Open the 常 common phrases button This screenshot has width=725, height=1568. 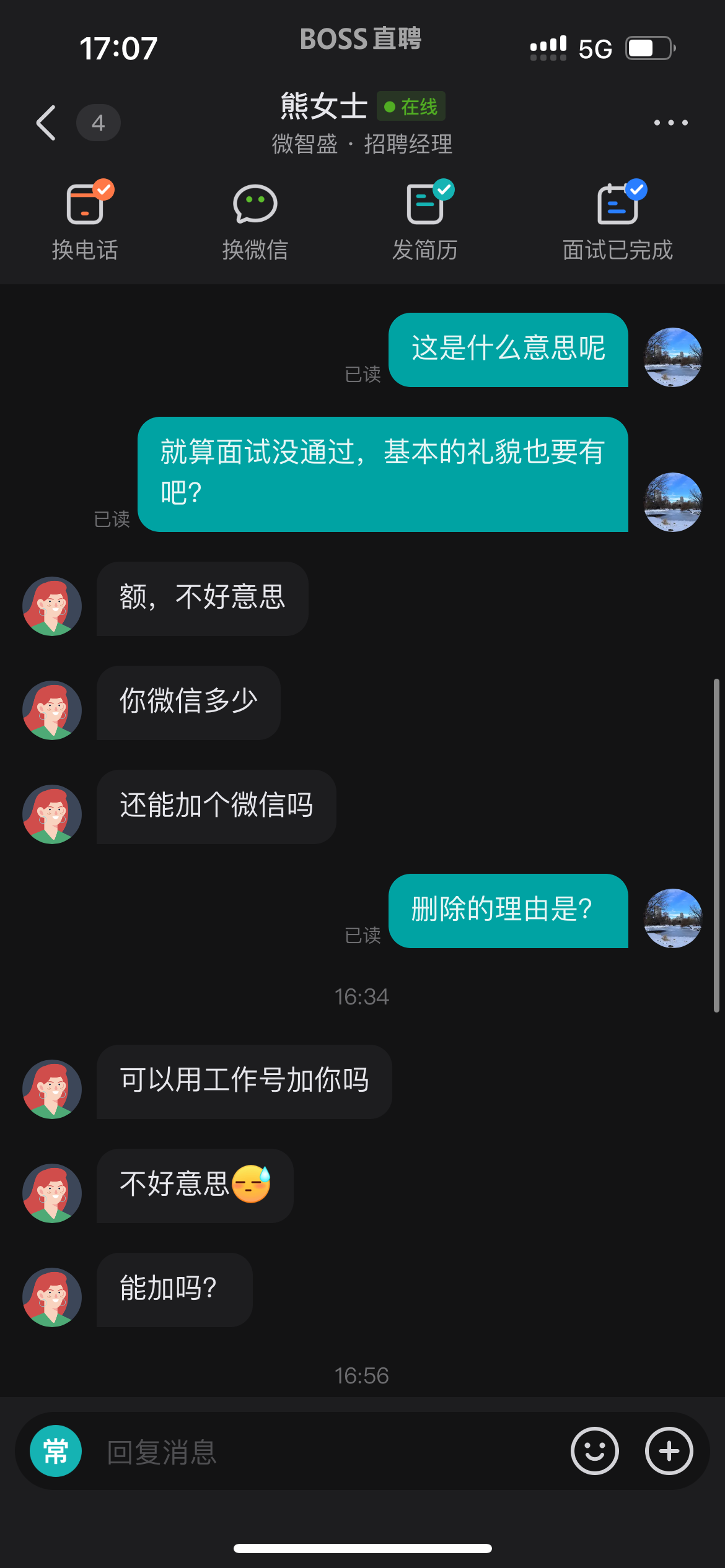[56, 1451]
